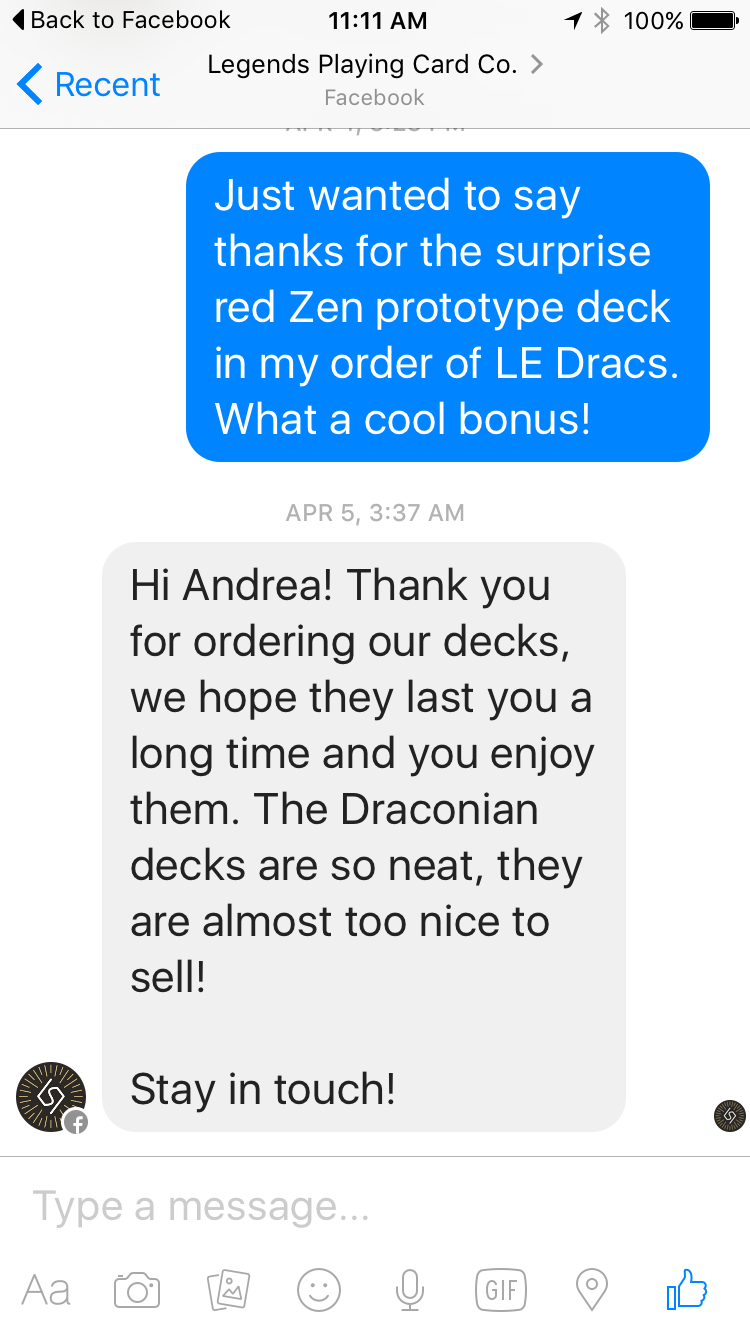Return to Facebook via Back to Facebook
This screenshot has height=1334, width=750.
pyautogui.click(x=120, y=20)
